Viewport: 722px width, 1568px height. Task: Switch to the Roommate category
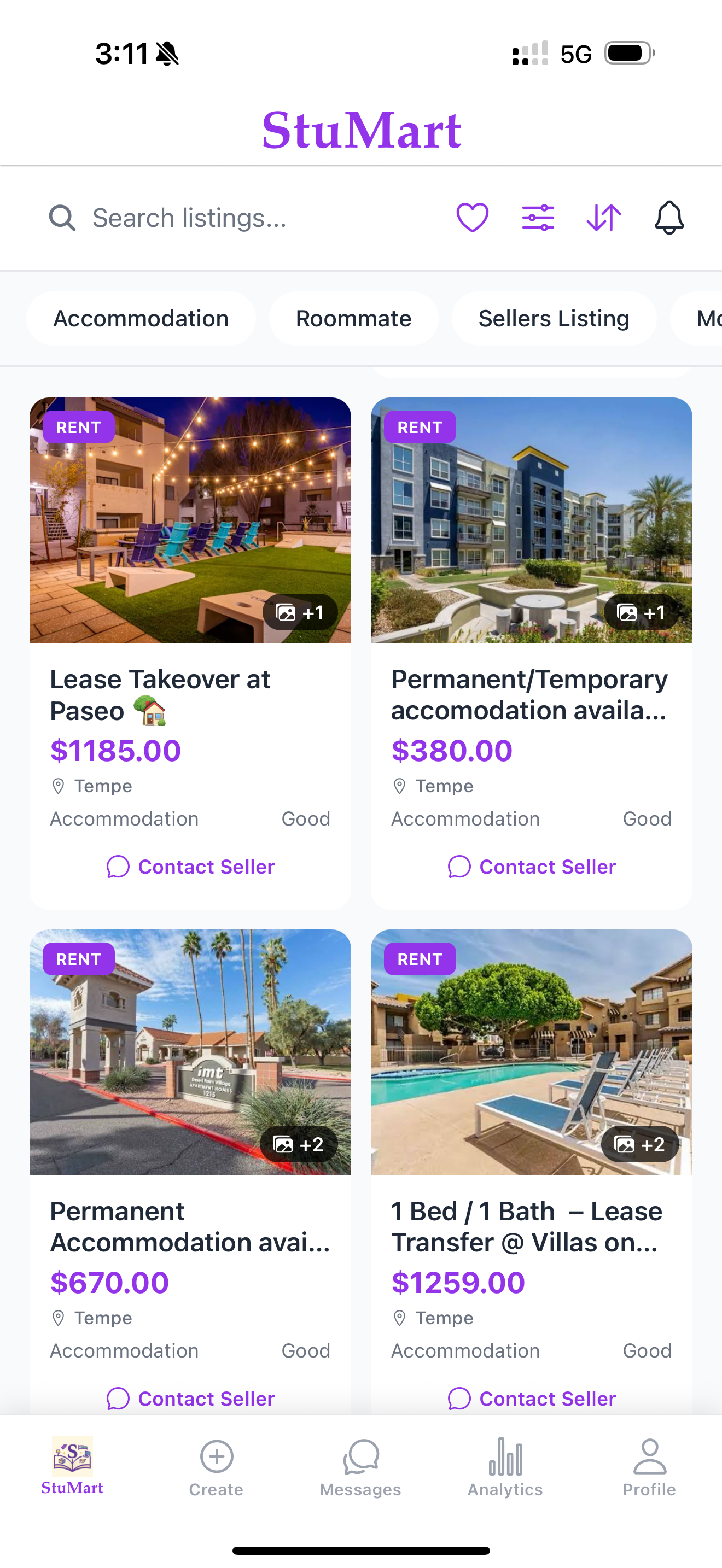click(x=353, y=318)
